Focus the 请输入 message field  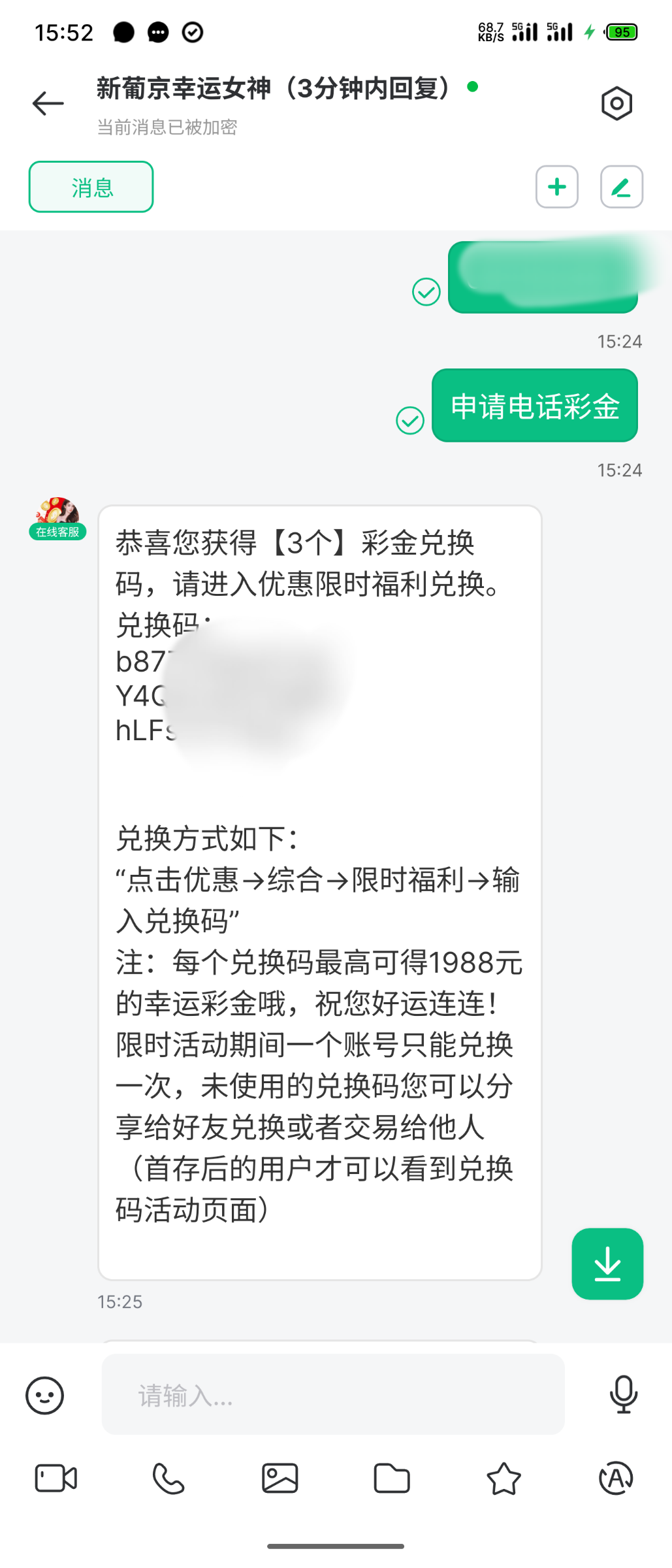[333, 1395]
